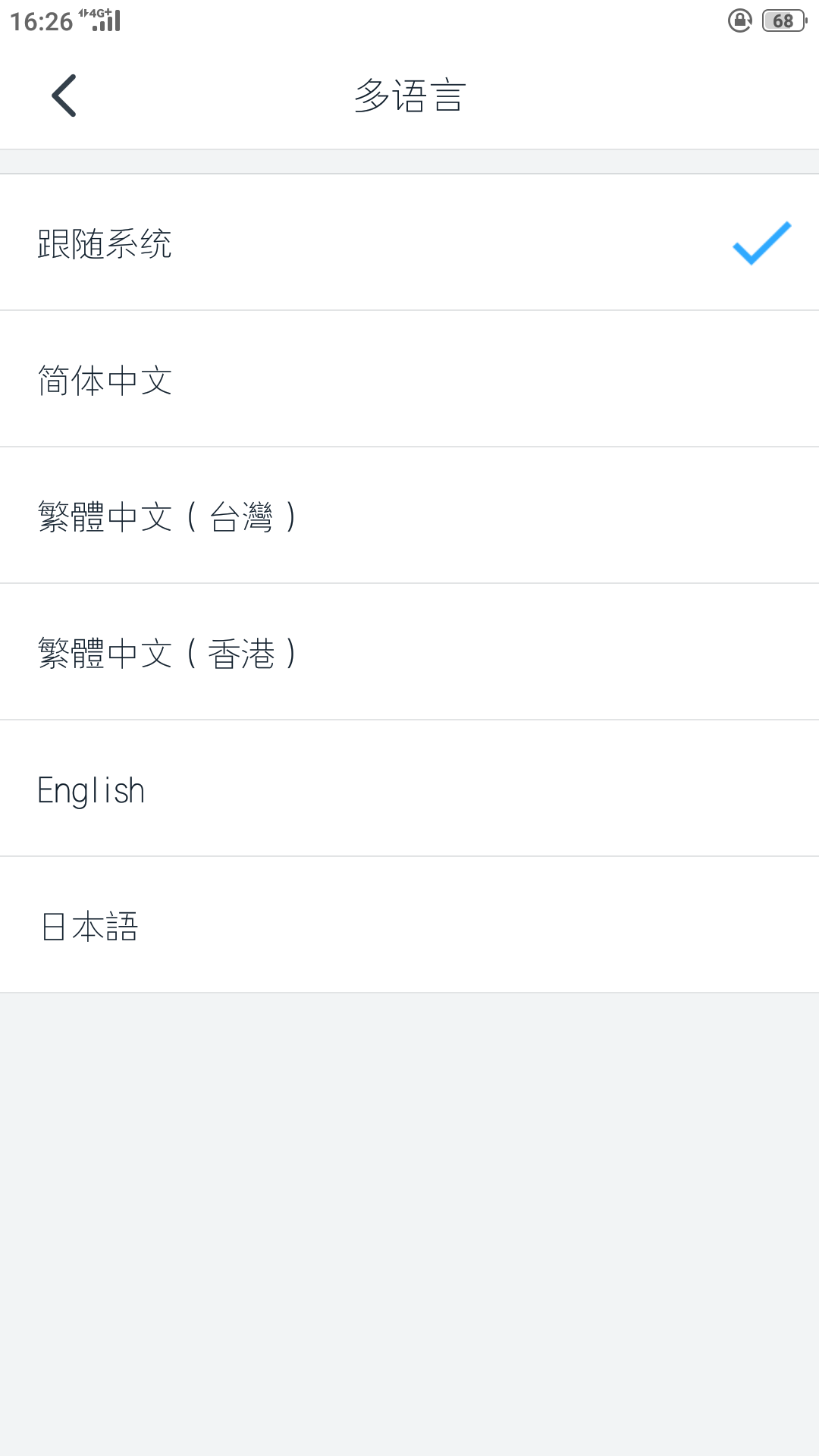Image resolution: width=819 pixels, height=1456 pixels.
Task: Select 简体中文 language option
Action: click(409, 380)
